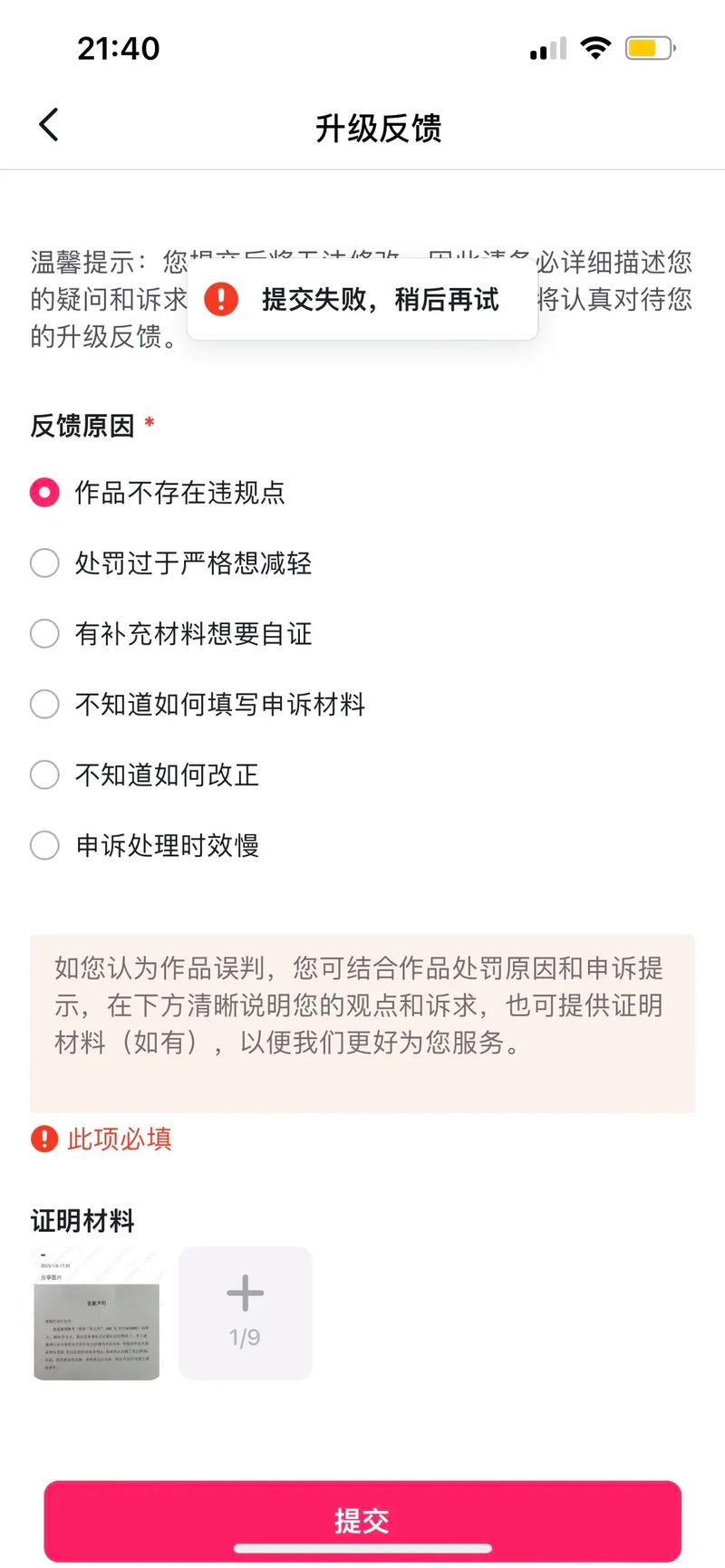Tap the 21:40 clock in the status bar
Image resolution: width=725 pixels, height=1568 pixels.
click(119, 48)
